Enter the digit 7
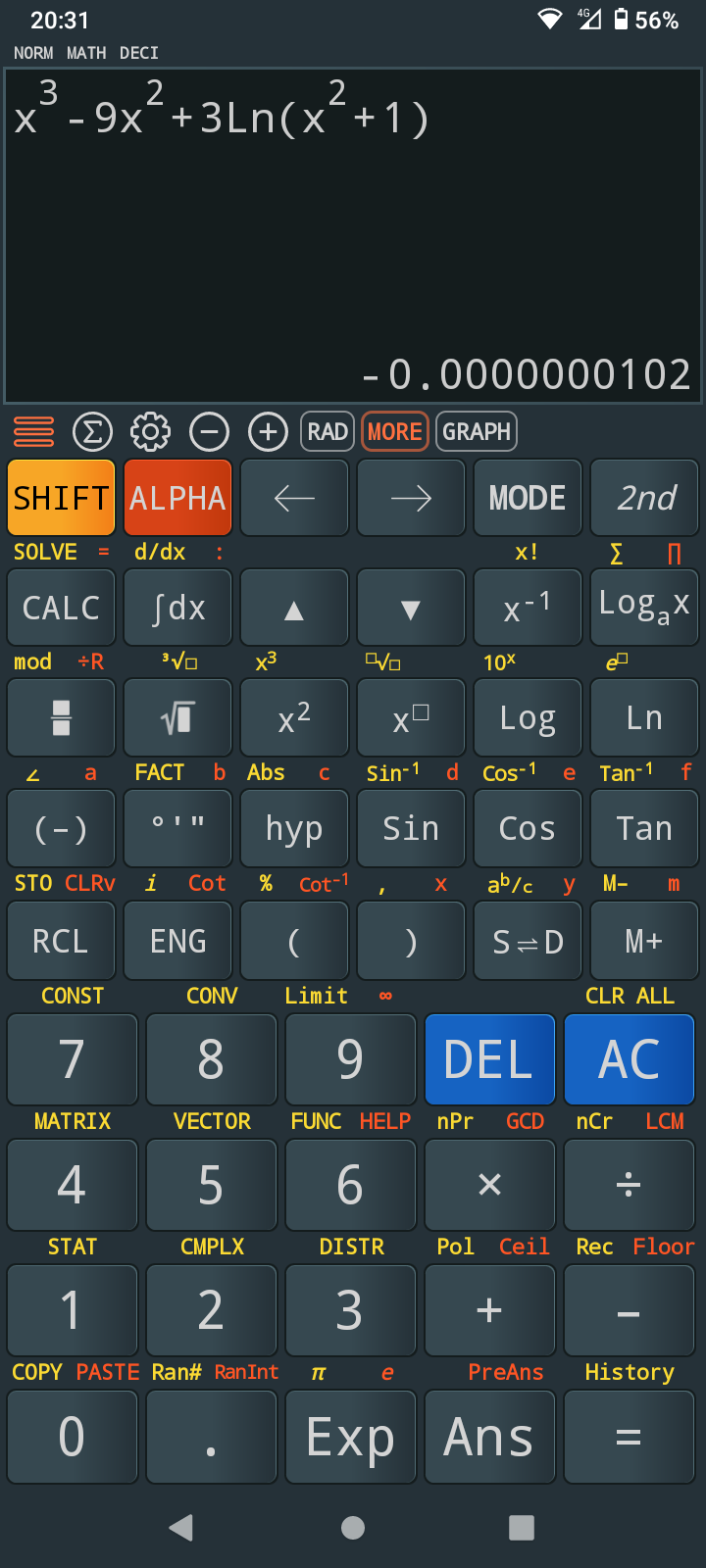706x1568 pixels. [x=72, y=1059]
